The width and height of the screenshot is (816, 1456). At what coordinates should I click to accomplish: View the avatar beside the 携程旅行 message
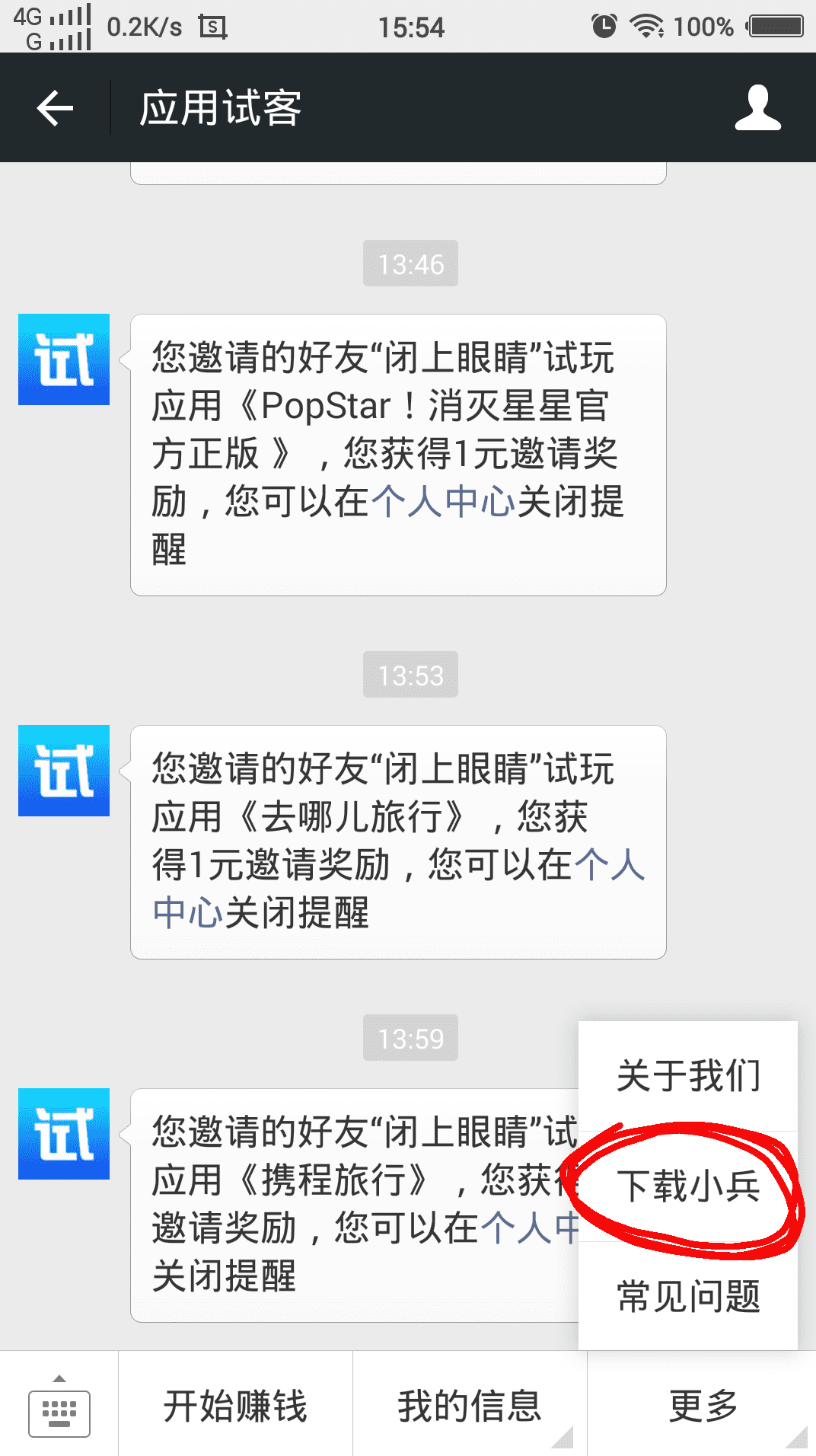(x=64, y=1134)
